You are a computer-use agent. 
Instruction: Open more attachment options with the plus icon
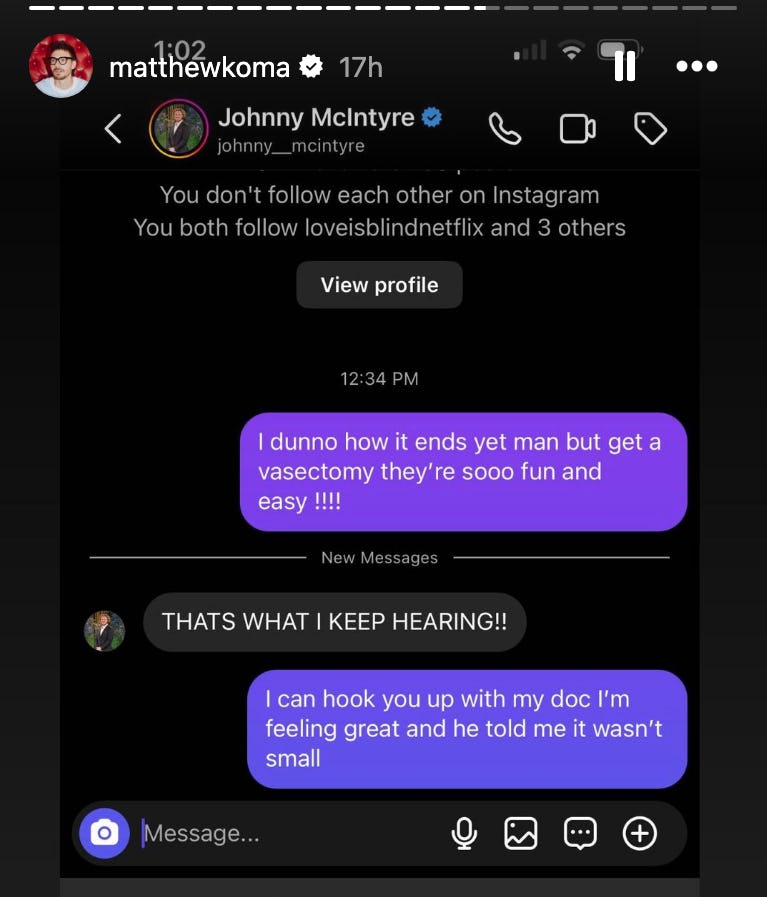pos(639,833)
